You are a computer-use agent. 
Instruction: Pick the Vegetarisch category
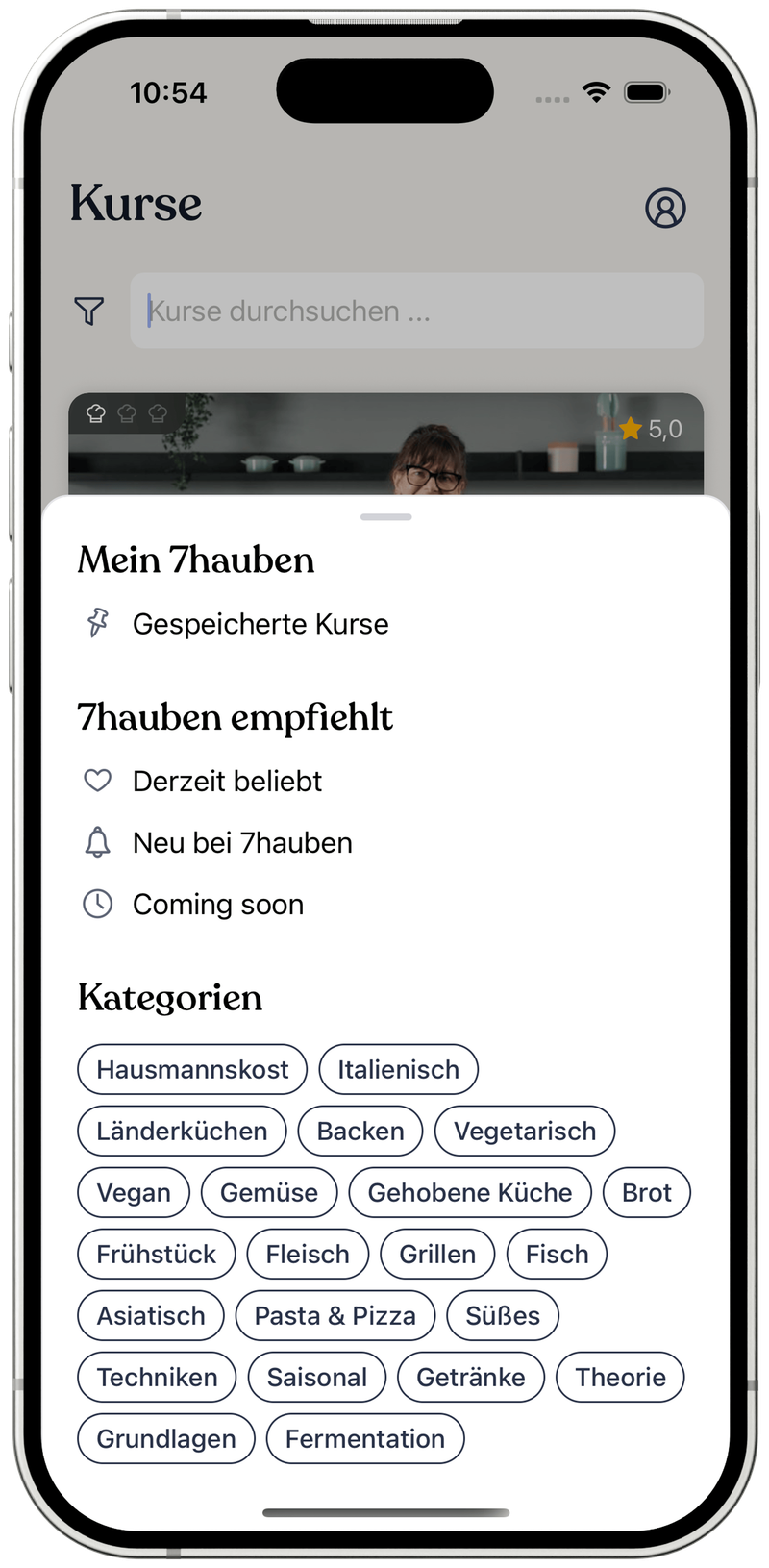point(525,1132)
